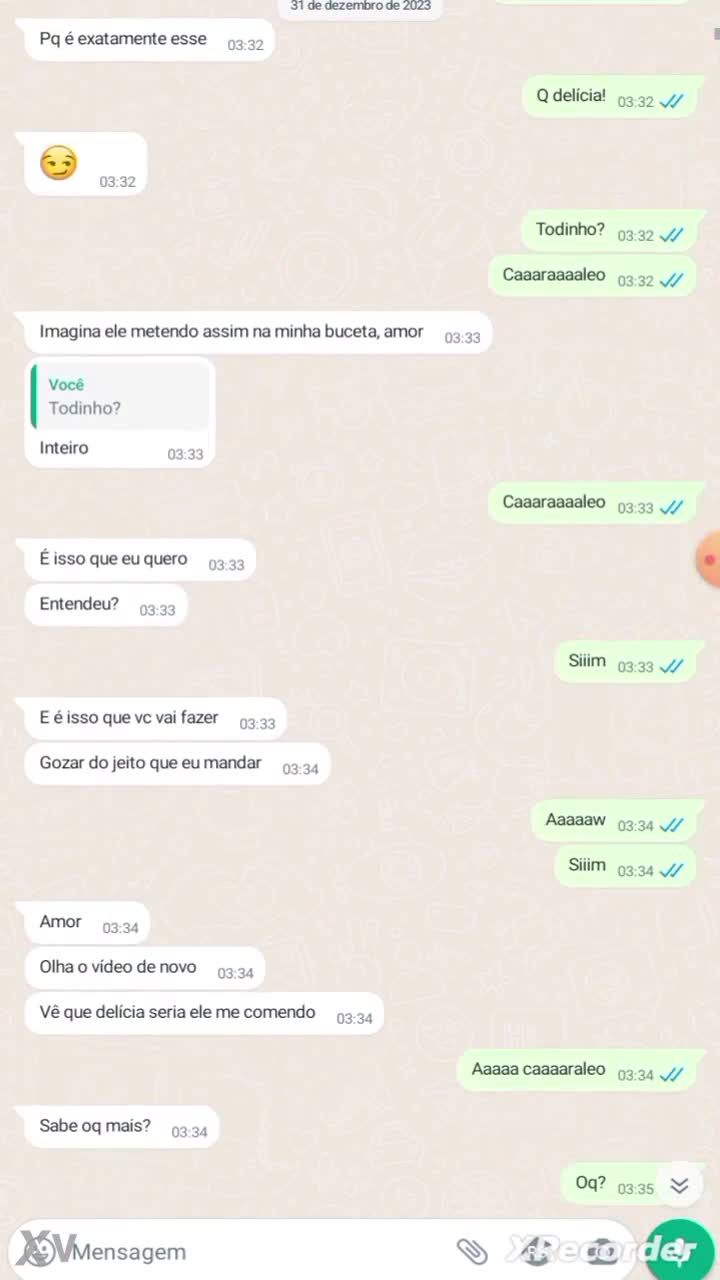
Task: Jump to the latest messages with the down-arrow button
Action: pos(680,1186)
